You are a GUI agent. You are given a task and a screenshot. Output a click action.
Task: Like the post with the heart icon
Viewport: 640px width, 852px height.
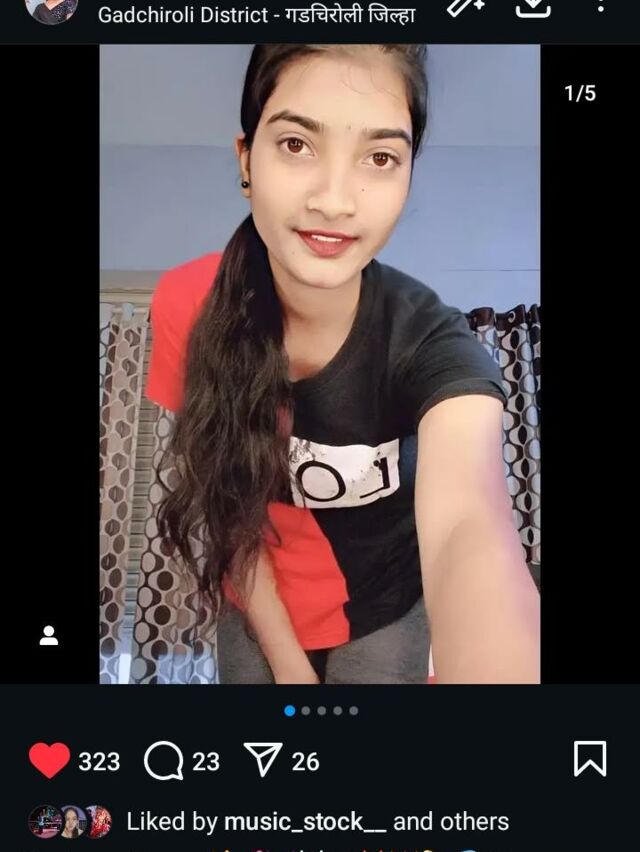tap(49, 760)
